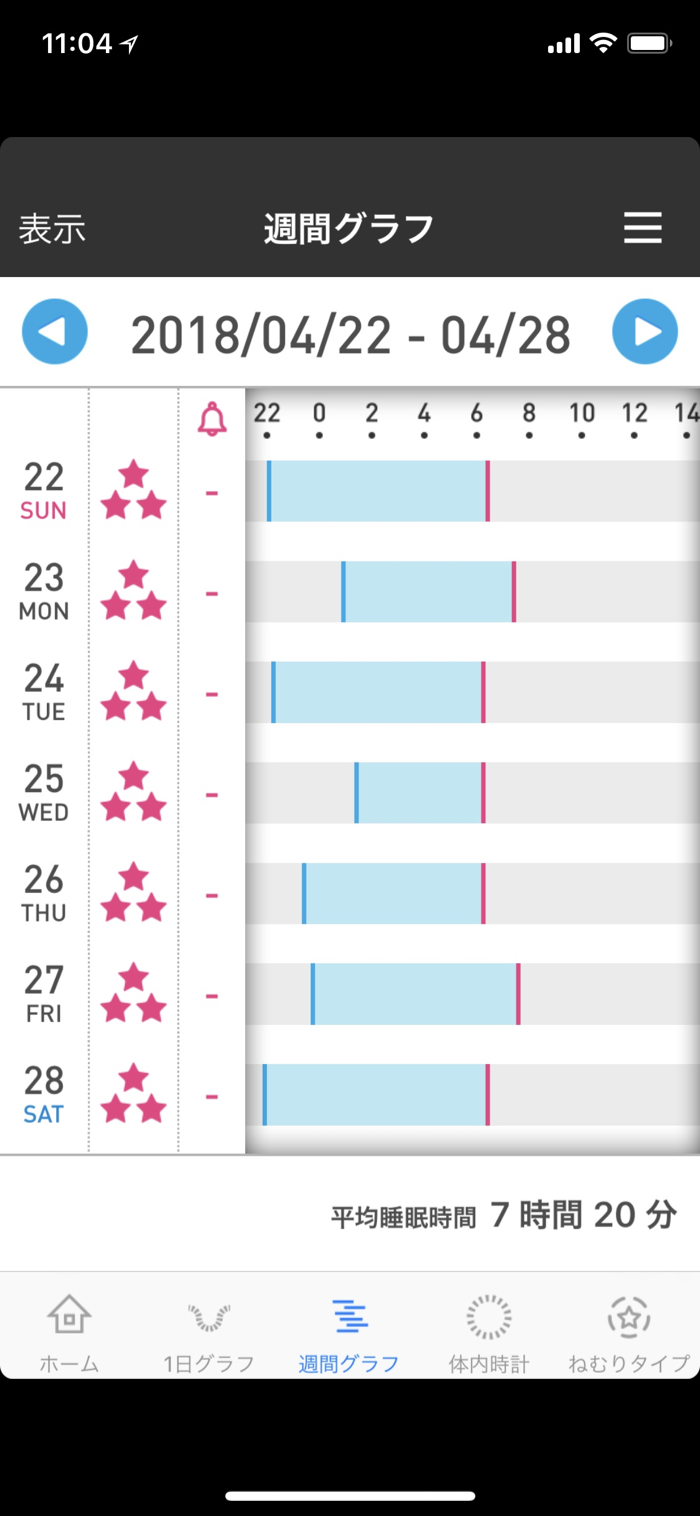Open the 体内時計 tab
700x1516 pixels.
pyautogui.click(x=489, y=1332)
